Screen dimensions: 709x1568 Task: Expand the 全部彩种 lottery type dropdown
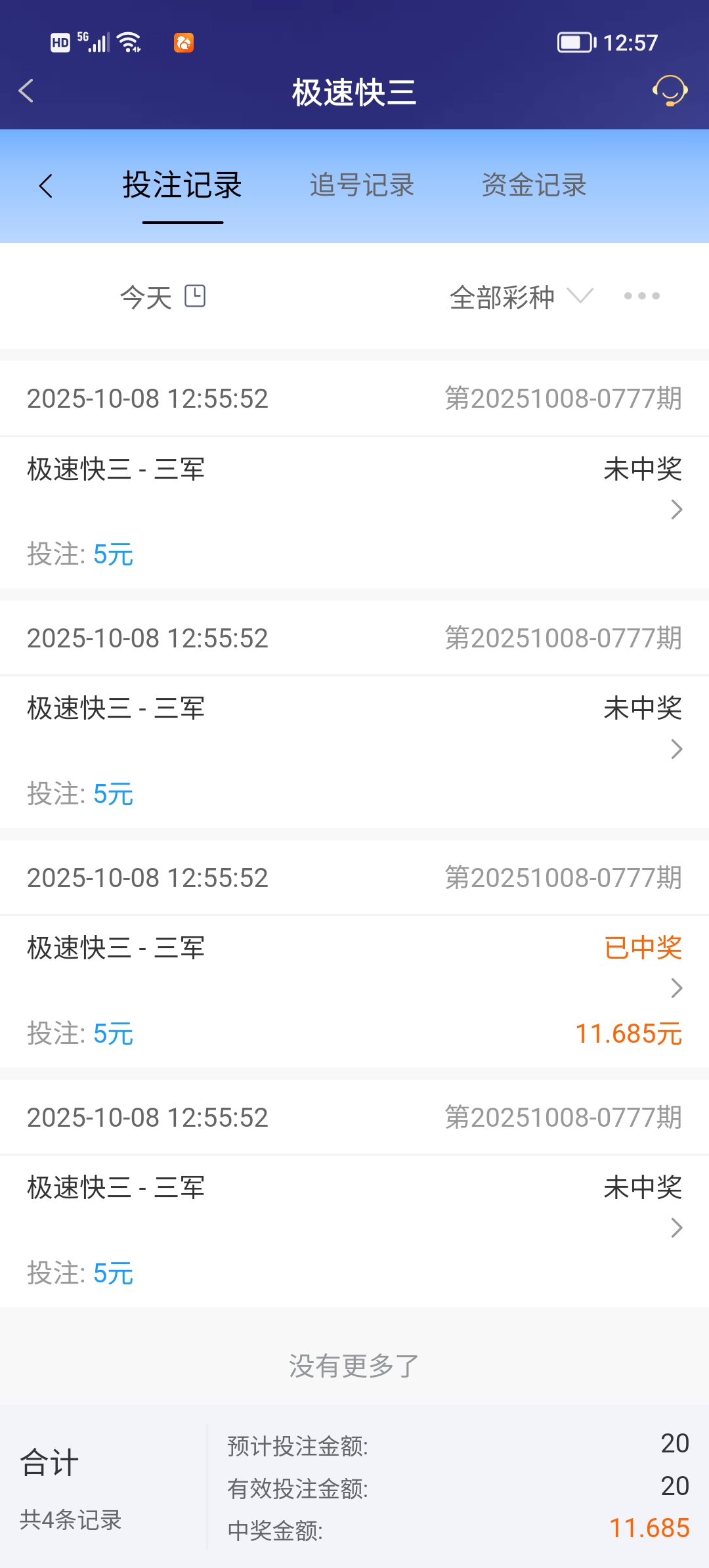[x=519, y=297]
